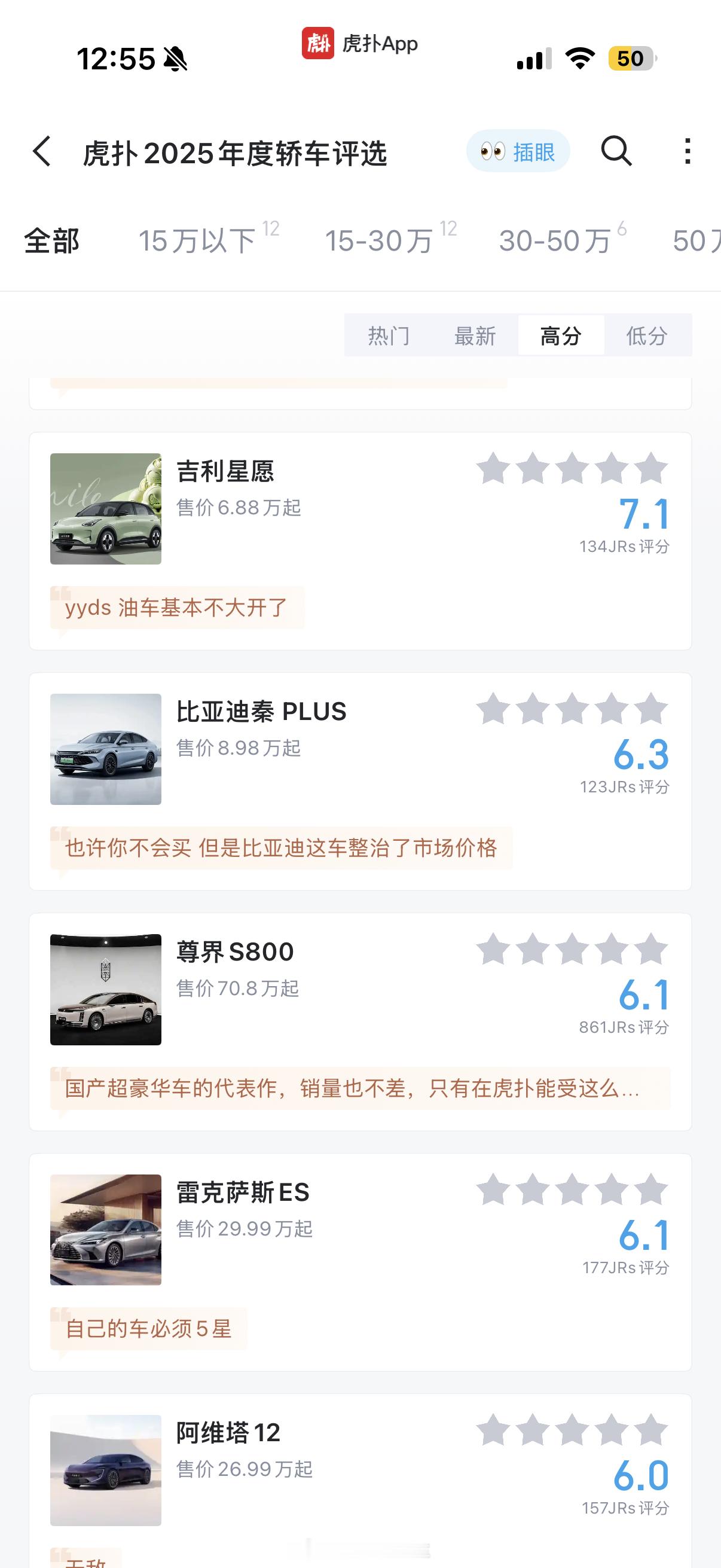Switch to the 15-30万 tab
The image size is (721, 1568).
(379, 241)
